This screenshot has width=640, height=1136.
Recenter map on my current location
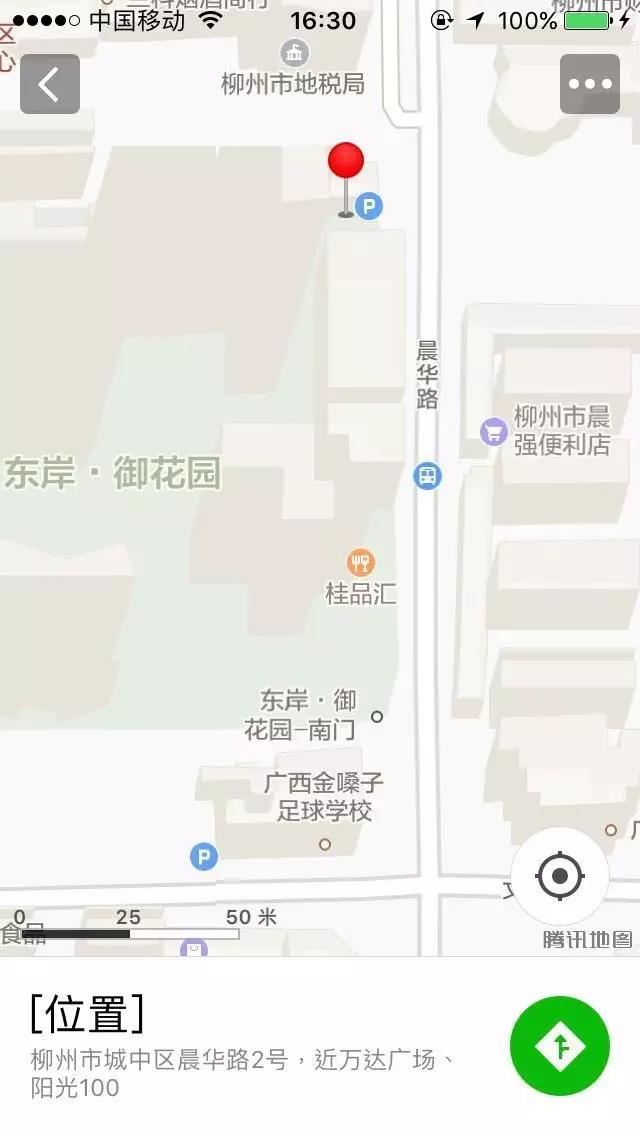click(560, 876)
